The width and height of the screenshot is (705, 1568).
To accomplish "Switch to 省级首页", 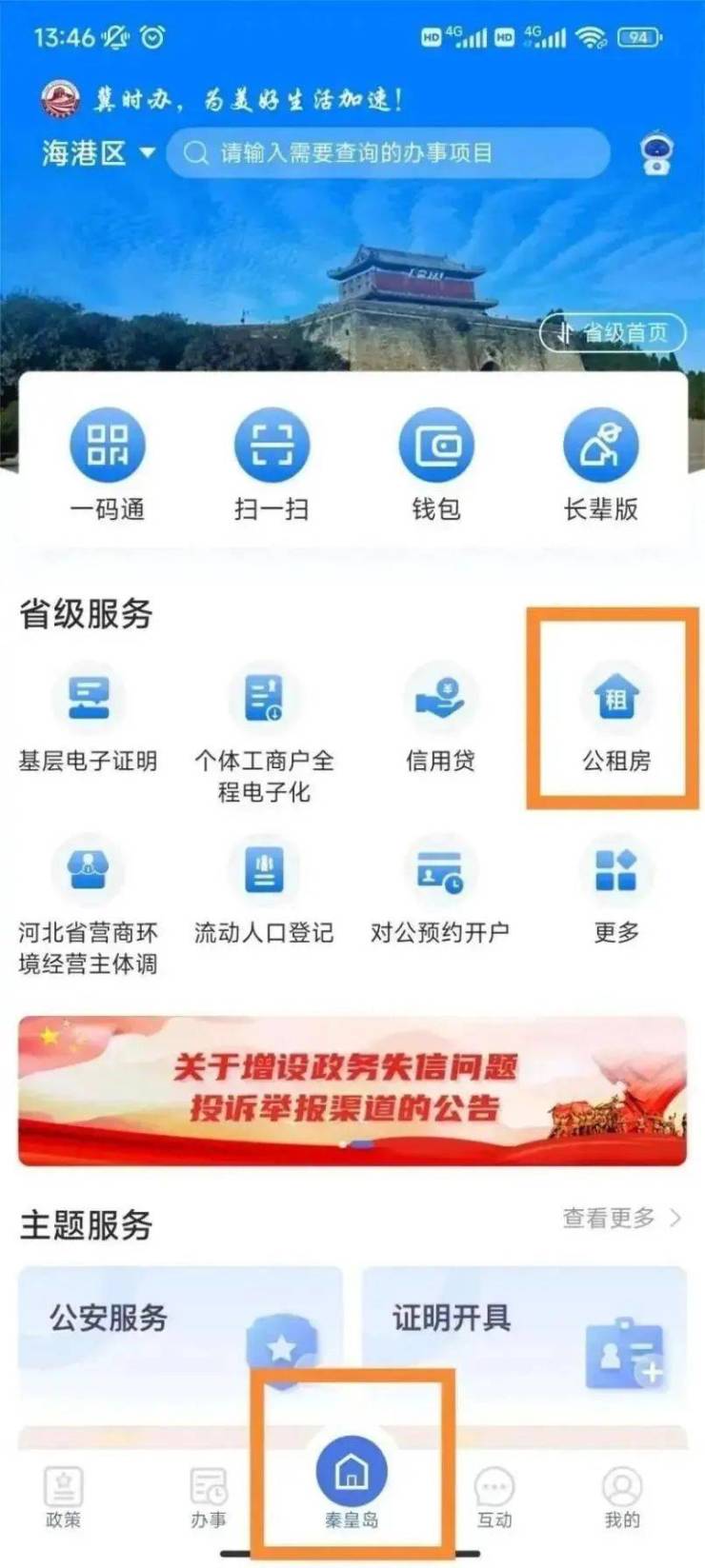I will 614,332.
